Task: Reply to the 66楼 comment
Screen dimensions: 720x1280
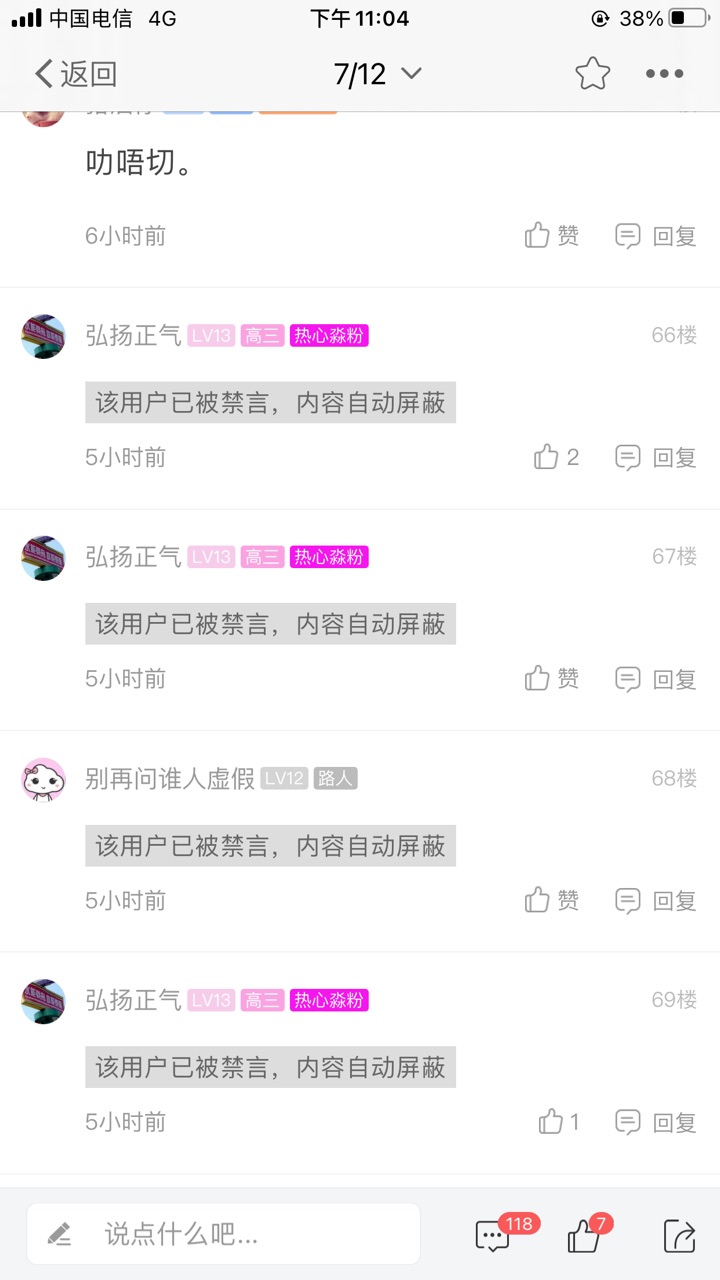Action: (656, 458)
